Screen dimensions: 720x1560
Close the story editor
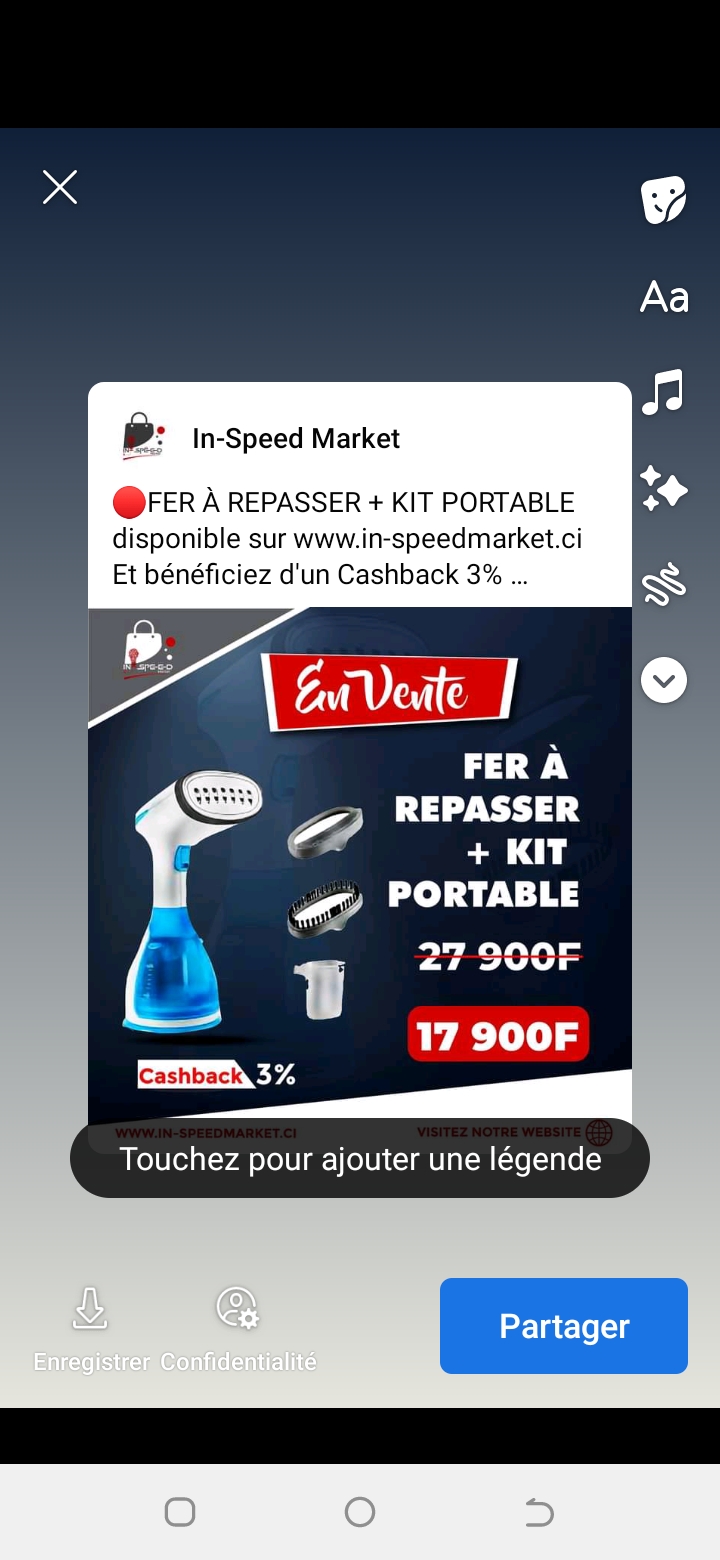click(60, 187)
